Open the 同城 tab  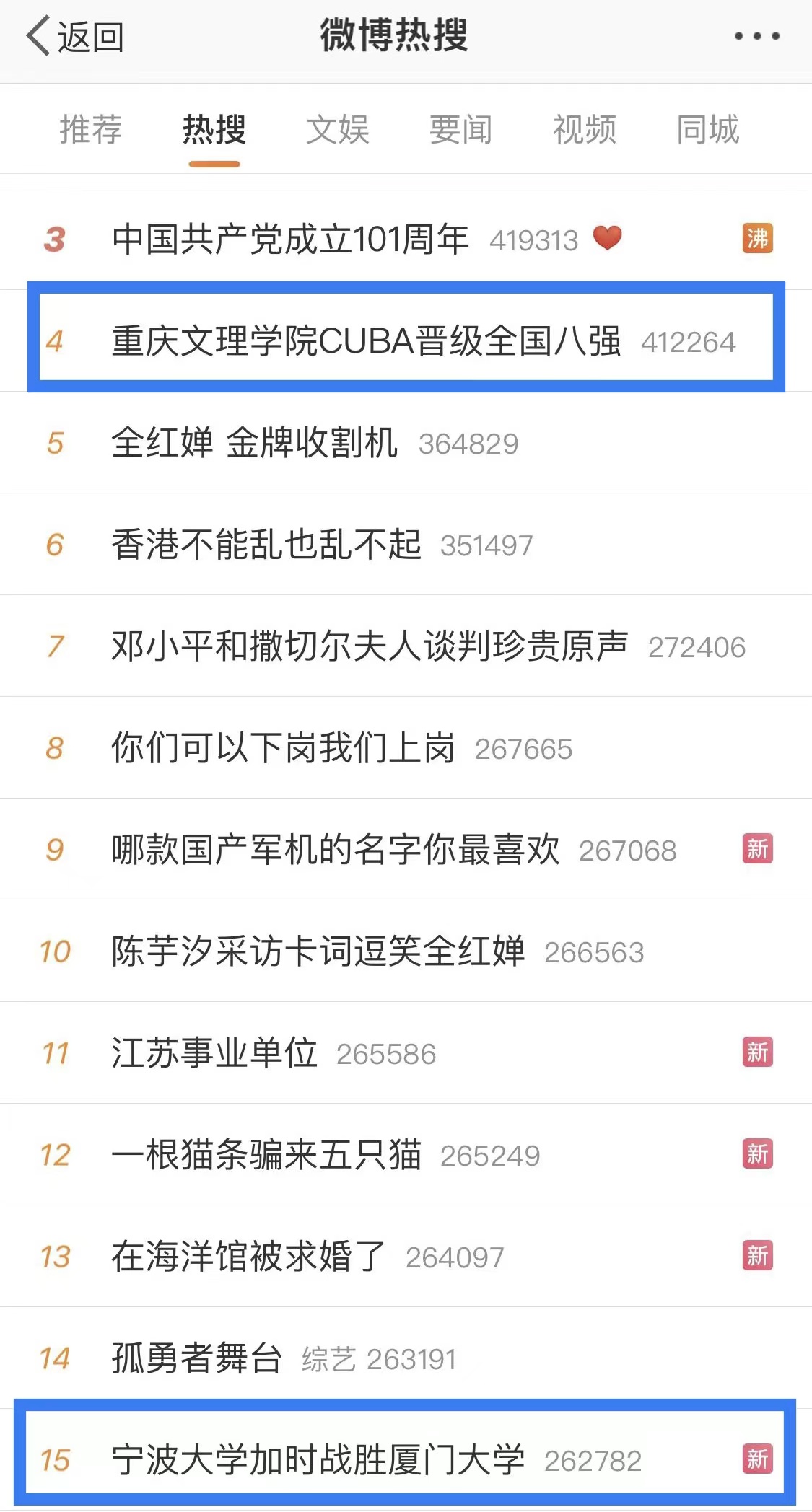[x=707, y=130]
